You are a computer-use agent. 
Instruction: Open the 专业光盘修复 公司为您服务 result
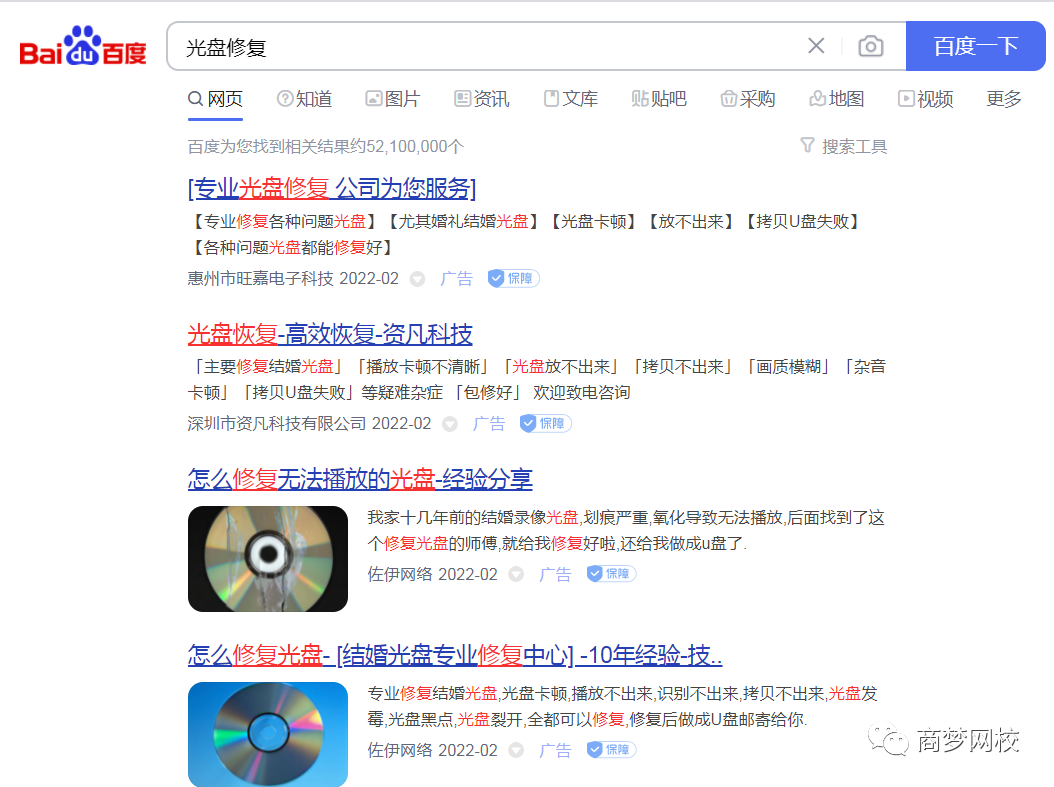332,188
